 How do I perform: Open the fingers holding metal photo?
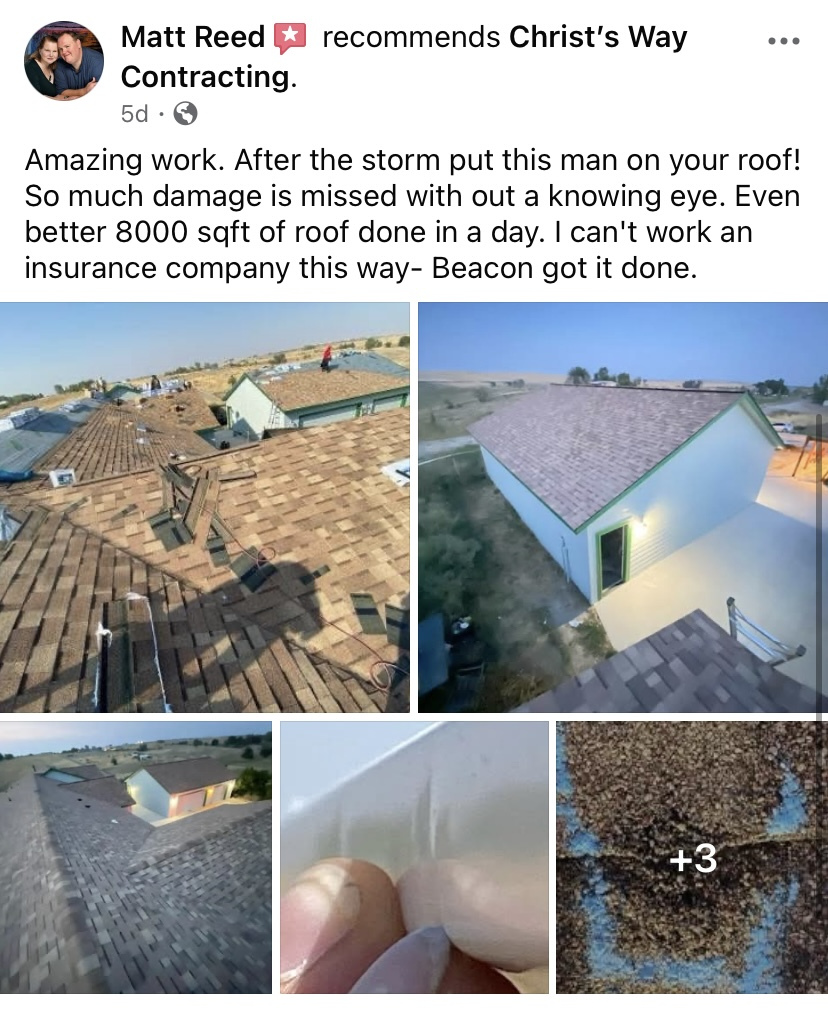(414, 856)
